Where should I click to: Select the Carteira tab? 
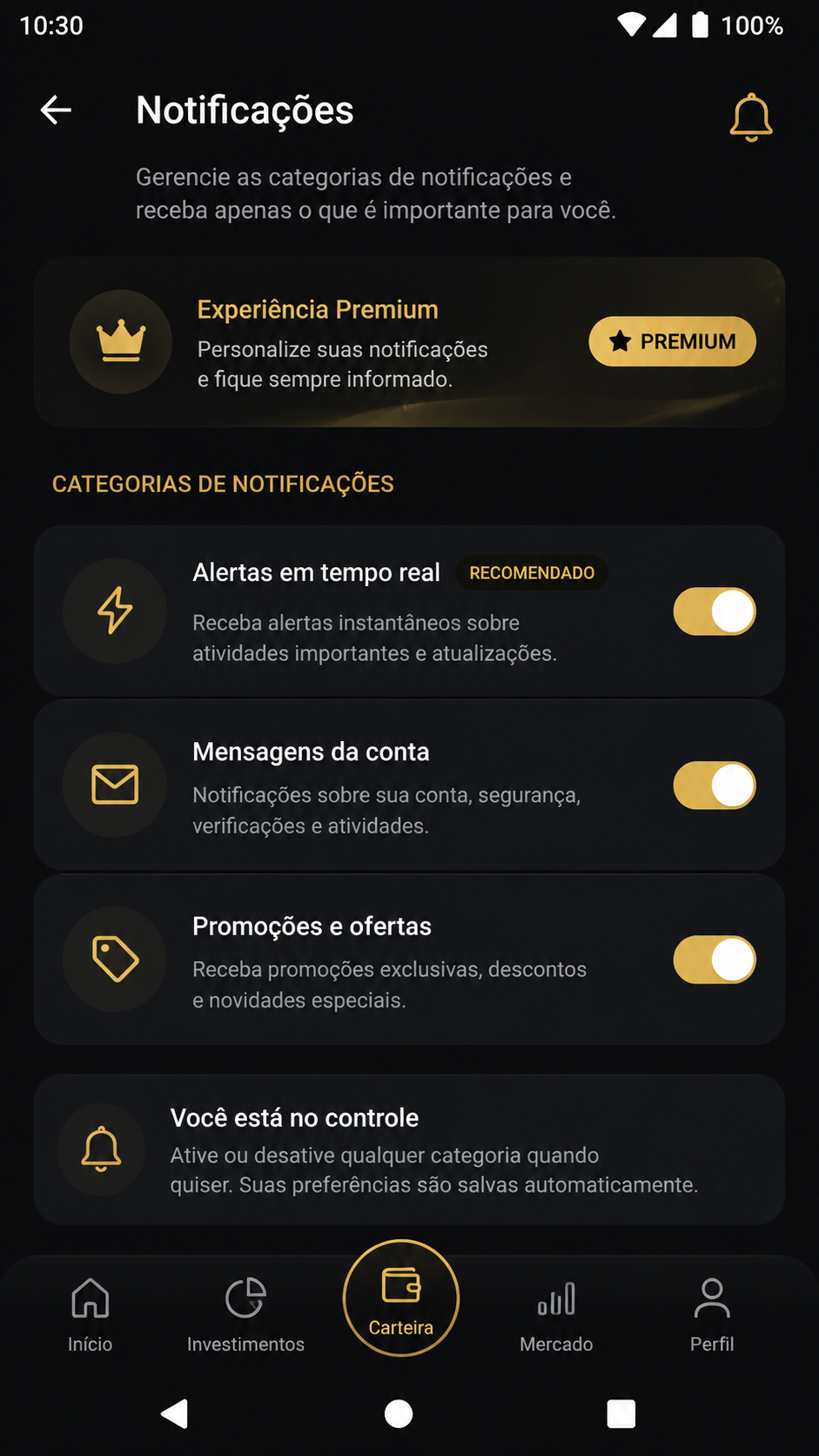pos(401,1298)
